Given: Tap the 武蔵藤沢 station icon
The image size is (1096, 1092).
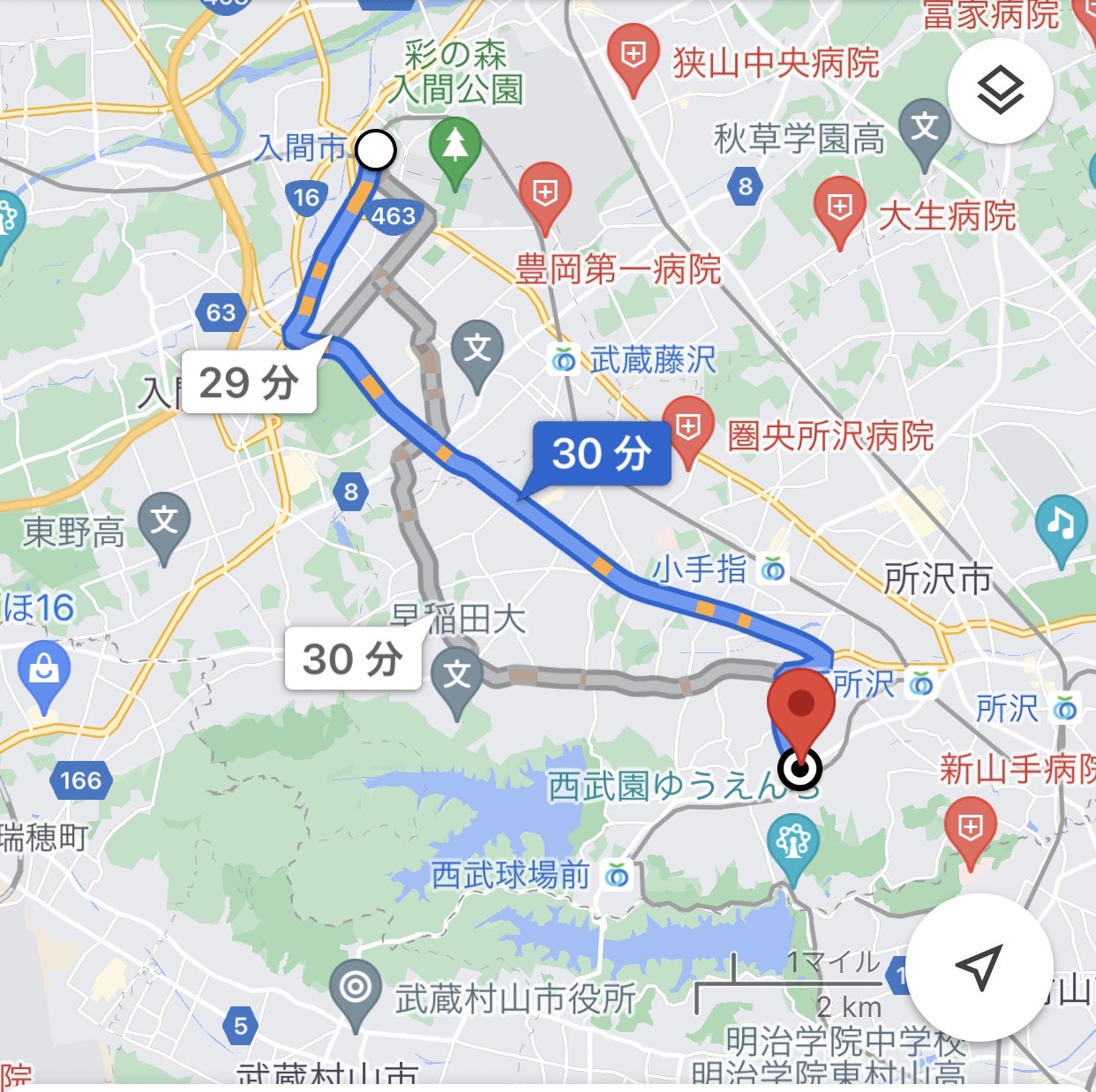Looking at the screenshot, I should pos(563,360).
